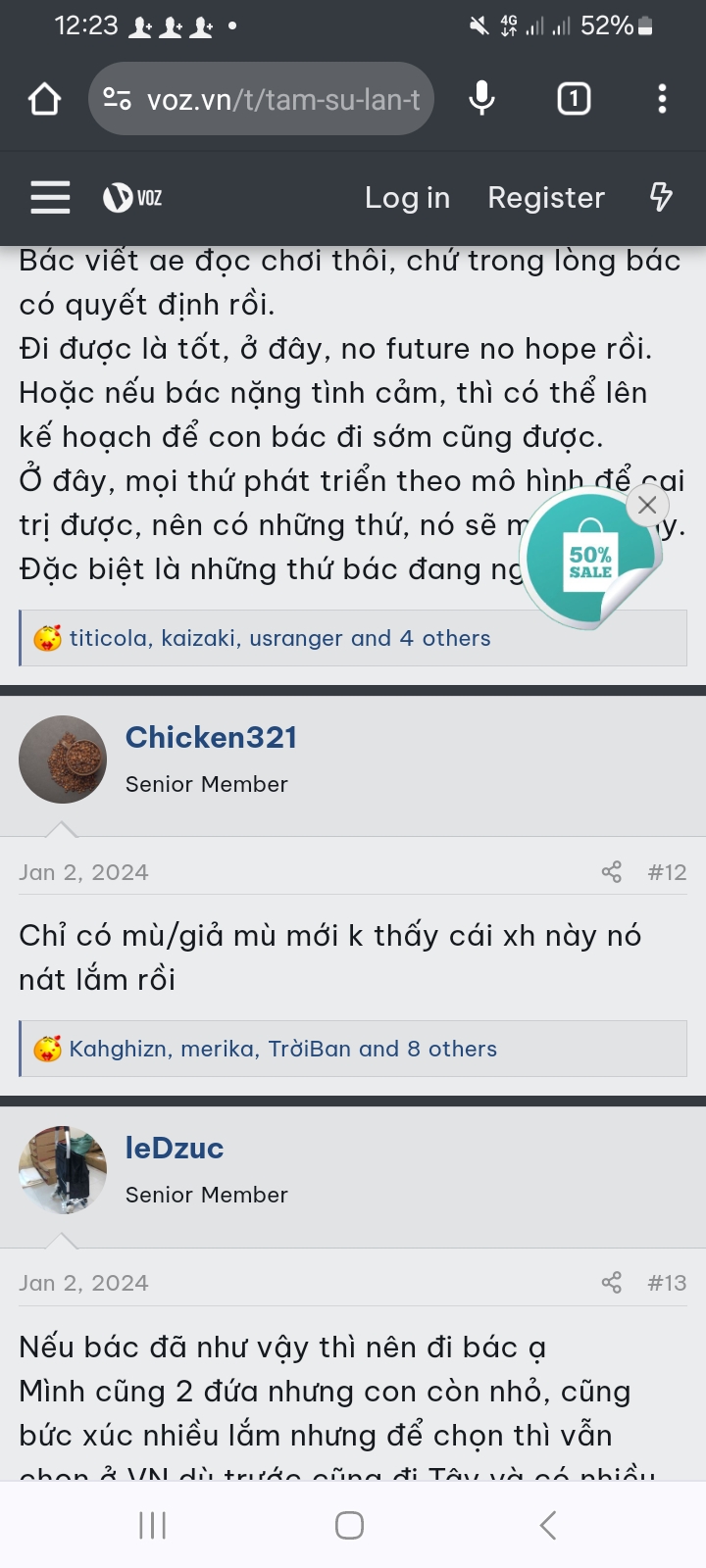This screenshot has height=1568, width=706.
Task: Open the What's new lightning icon
Action: click(662, 197)
